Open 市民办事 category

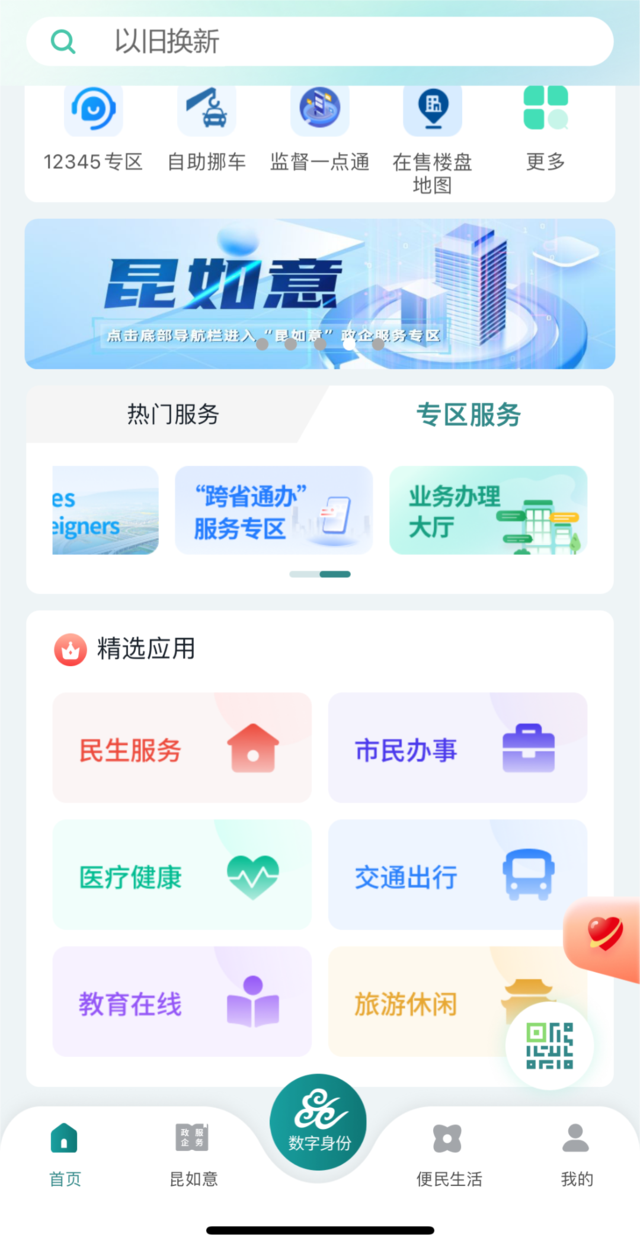click(x=457, y=748)
